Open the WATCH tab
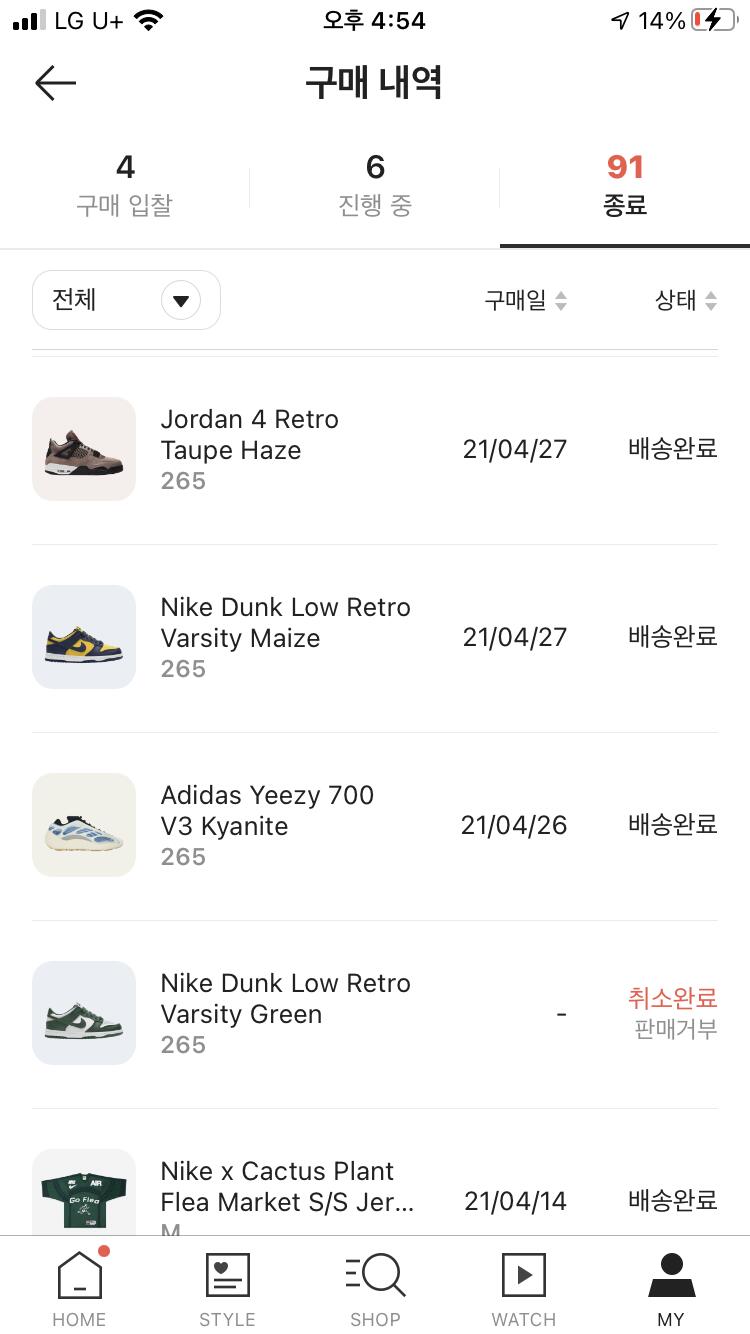 coord(523,1288)
